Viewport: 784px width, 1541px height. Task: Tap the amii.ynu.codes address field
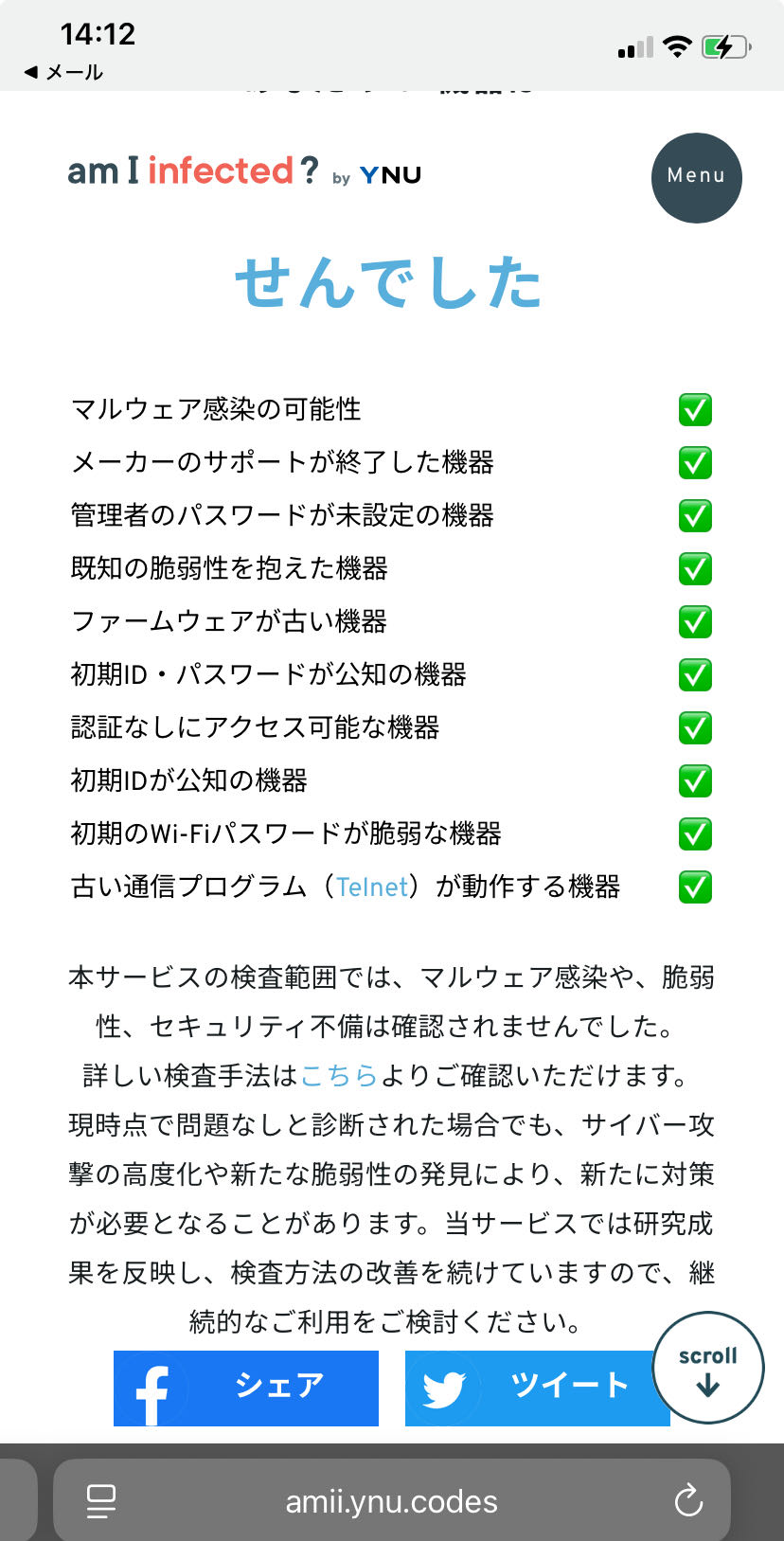click(391, 1501)
